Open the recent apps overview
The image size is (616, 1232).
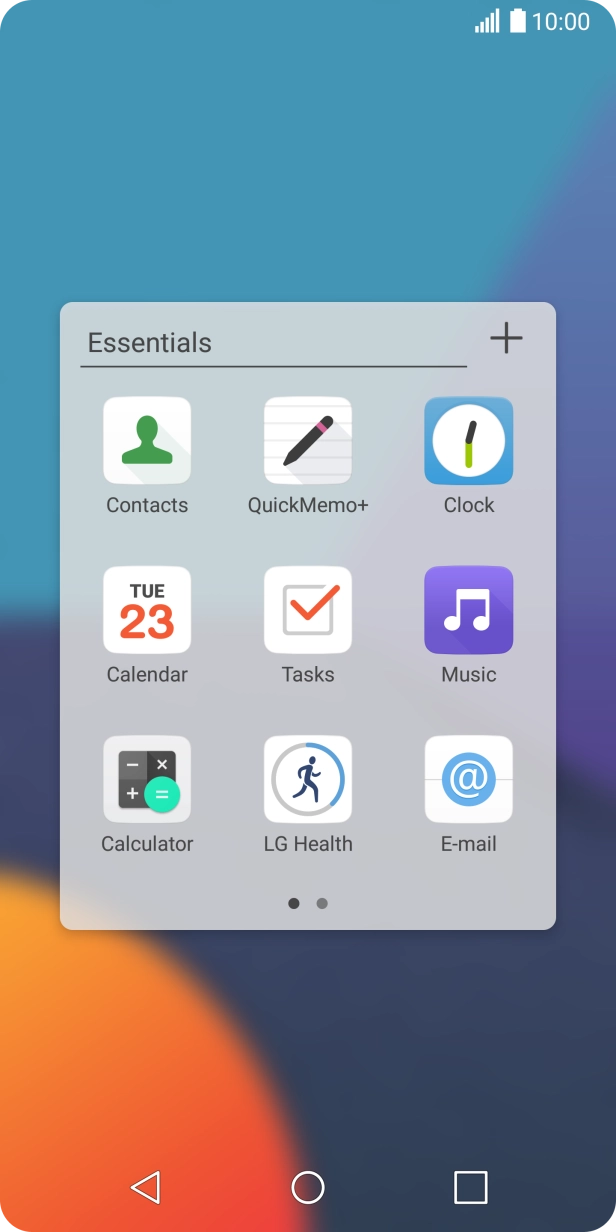[470, 1187]
